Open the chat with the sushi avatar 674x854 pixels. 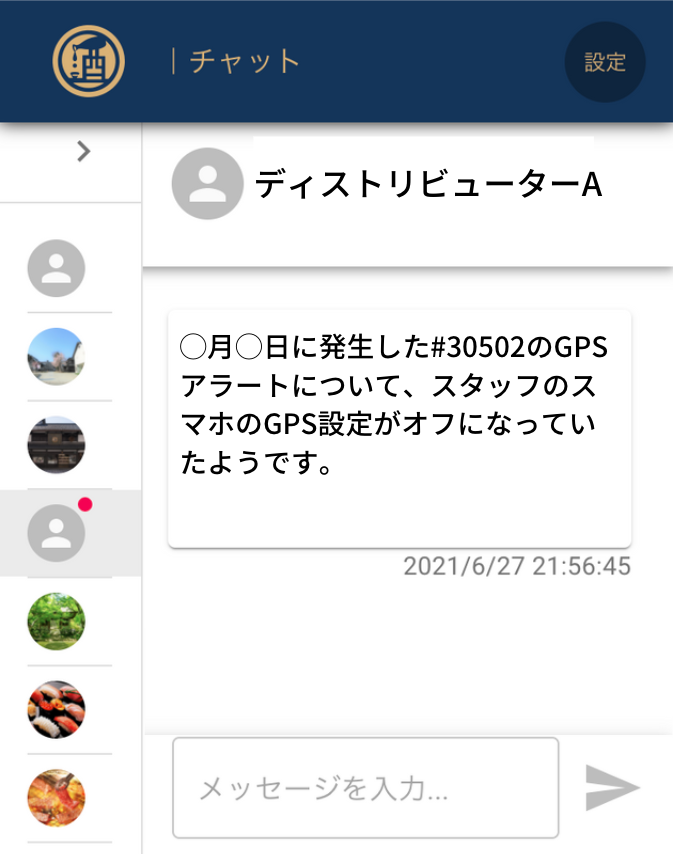coord(56,709)
